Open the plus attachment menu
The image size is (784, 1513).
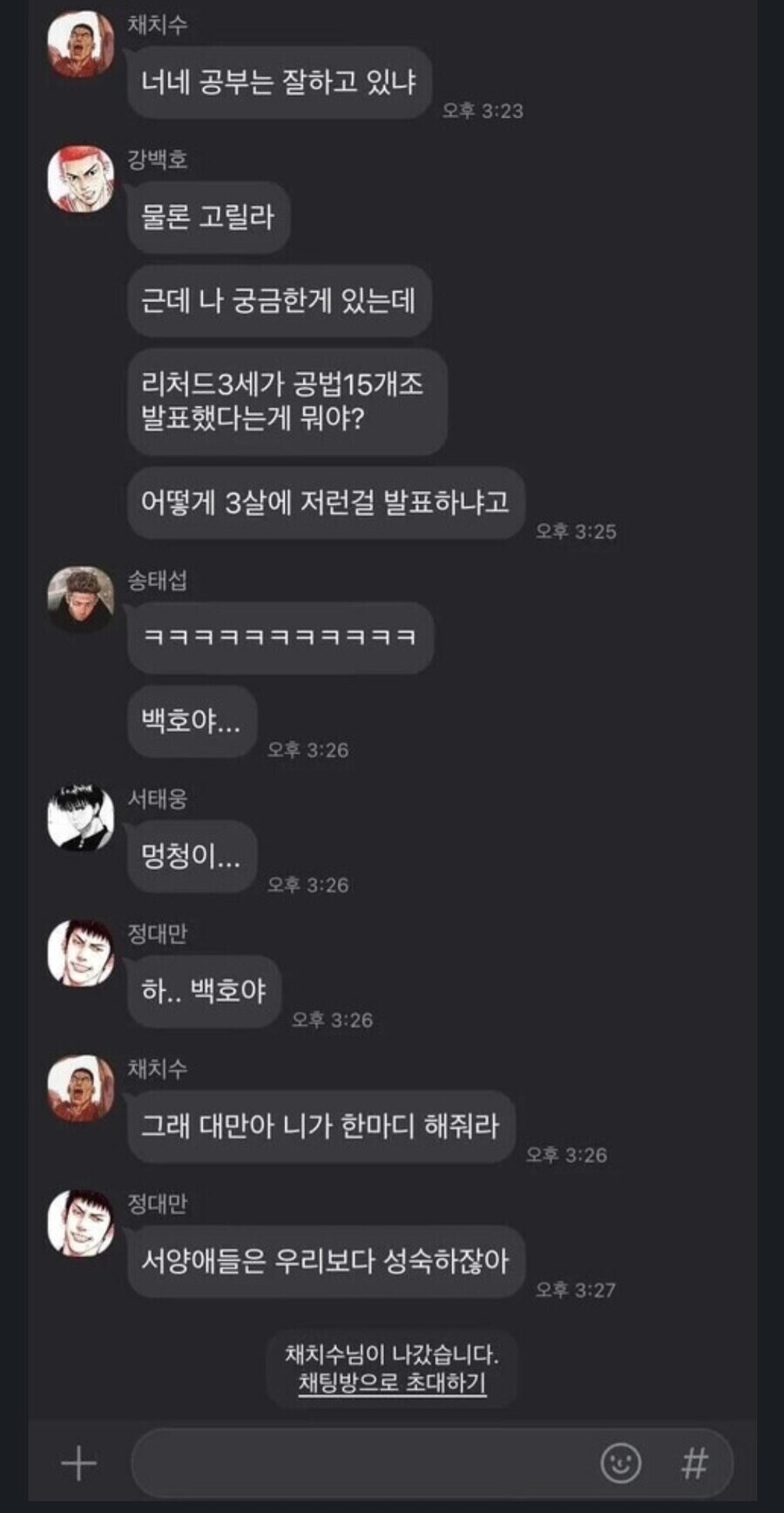[x=78, y=1462]
